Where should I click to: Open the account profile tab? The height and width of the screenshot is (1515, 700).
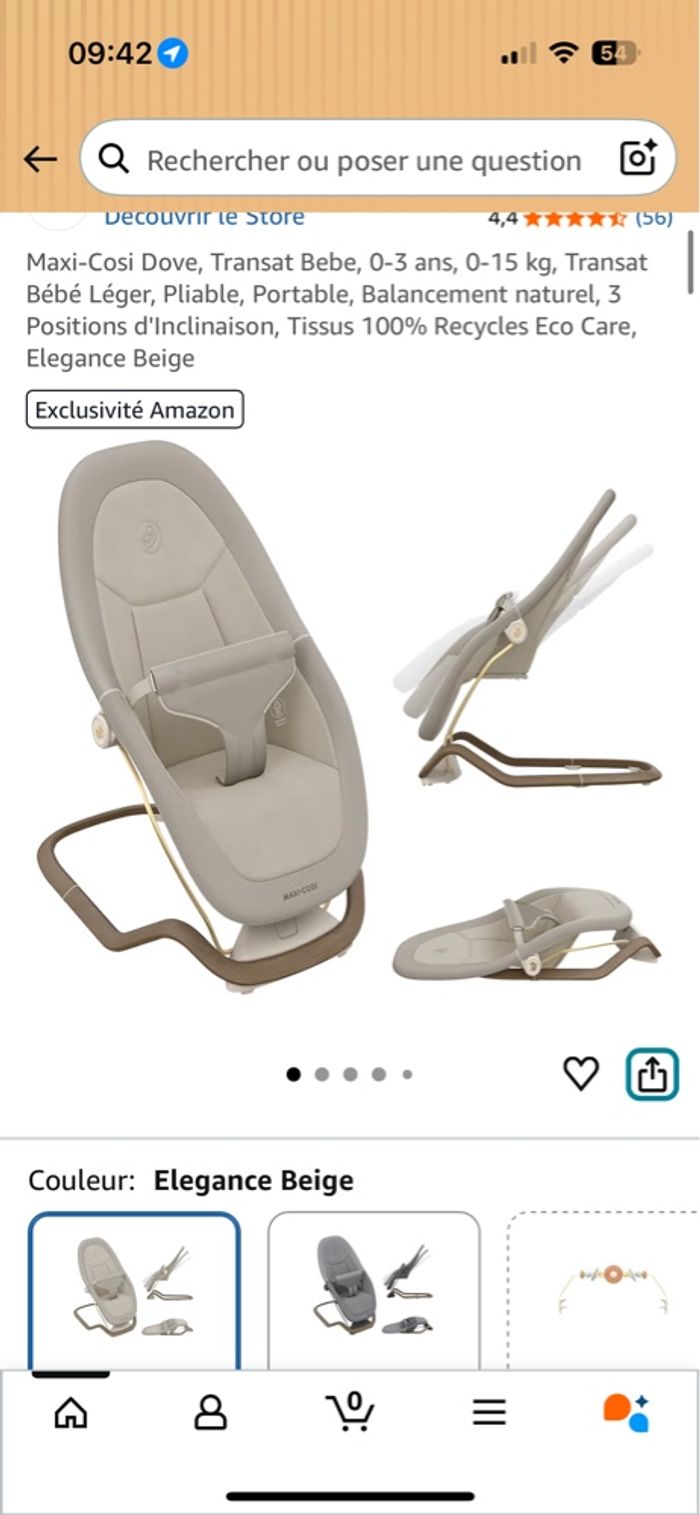pyautogui.click(x=210, y=1412)
